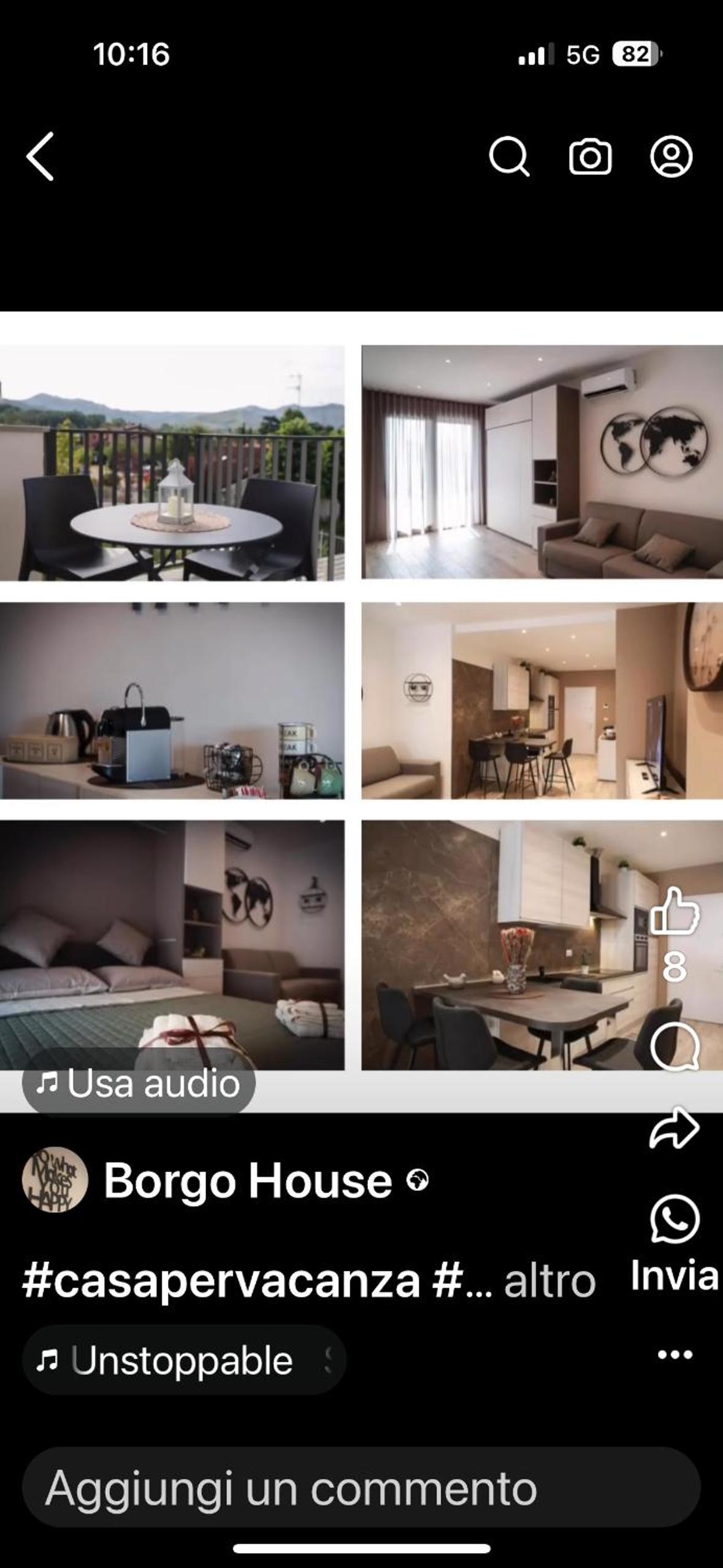Tap the Aggiungi un commento field
Image resolution: width=723 pixels, height=1568 pixels.
(361, 1487)
